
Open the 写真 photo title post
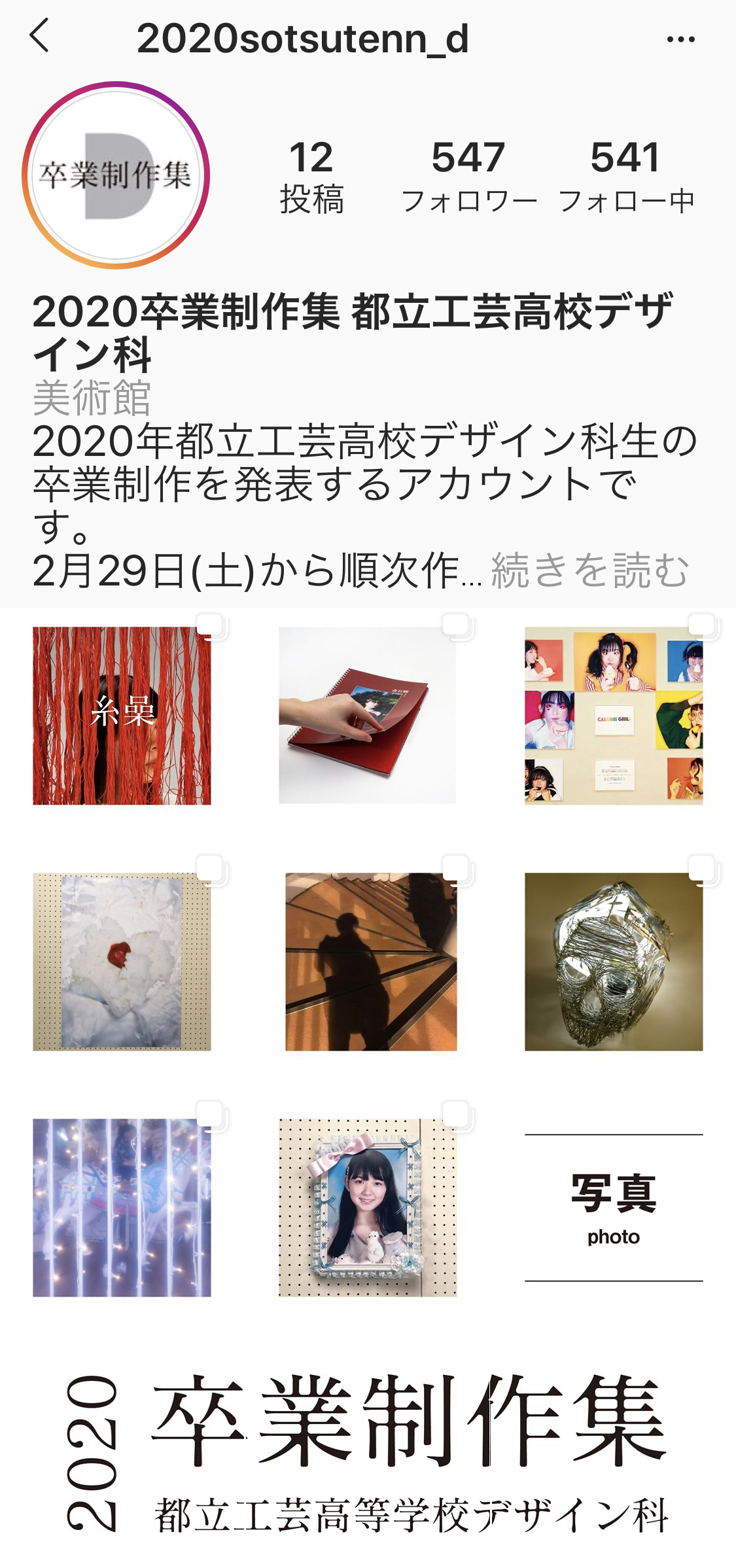coord(614,1208)
